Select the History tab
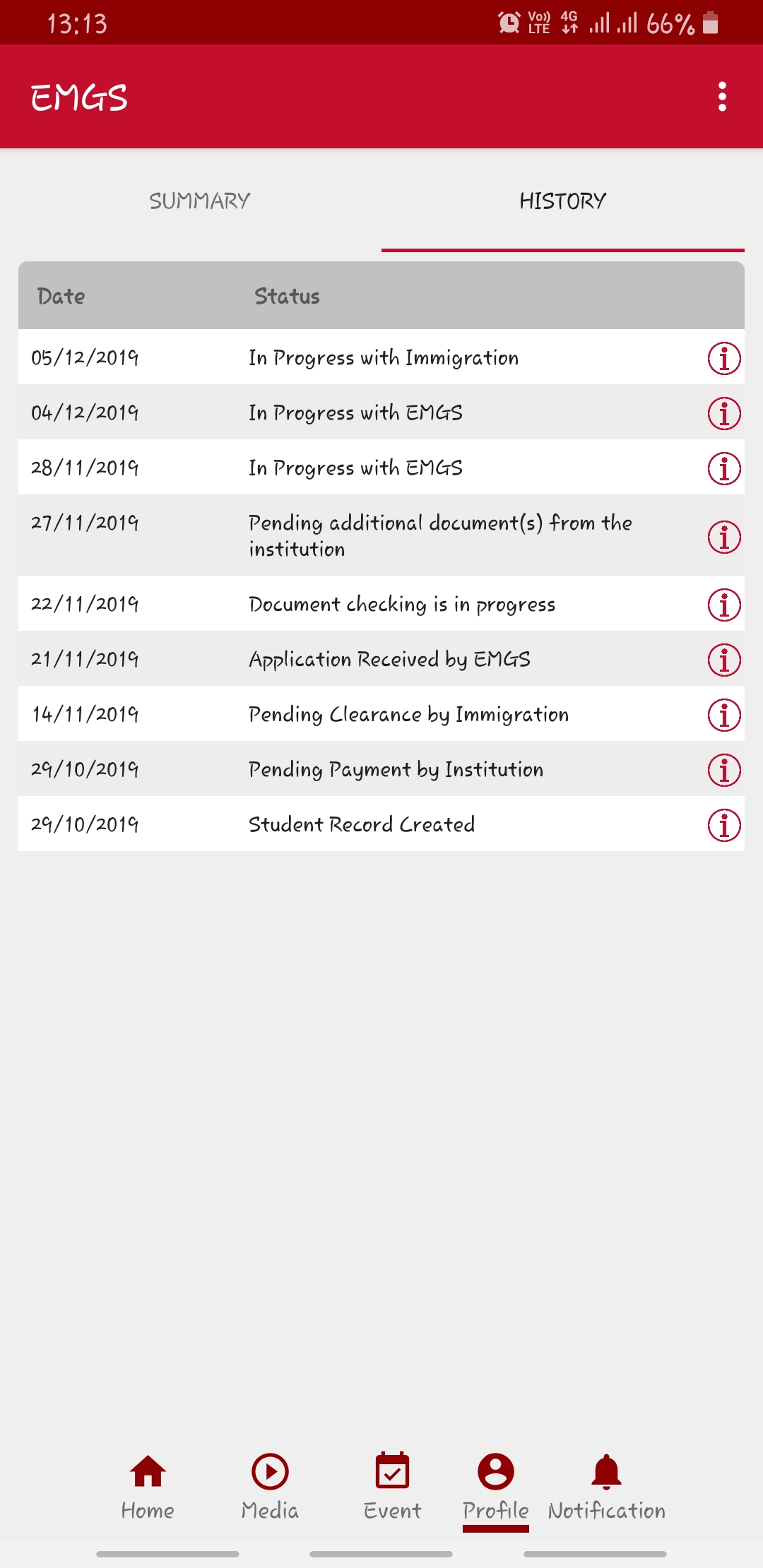The image size is (763, 1568). coord(562,201)
